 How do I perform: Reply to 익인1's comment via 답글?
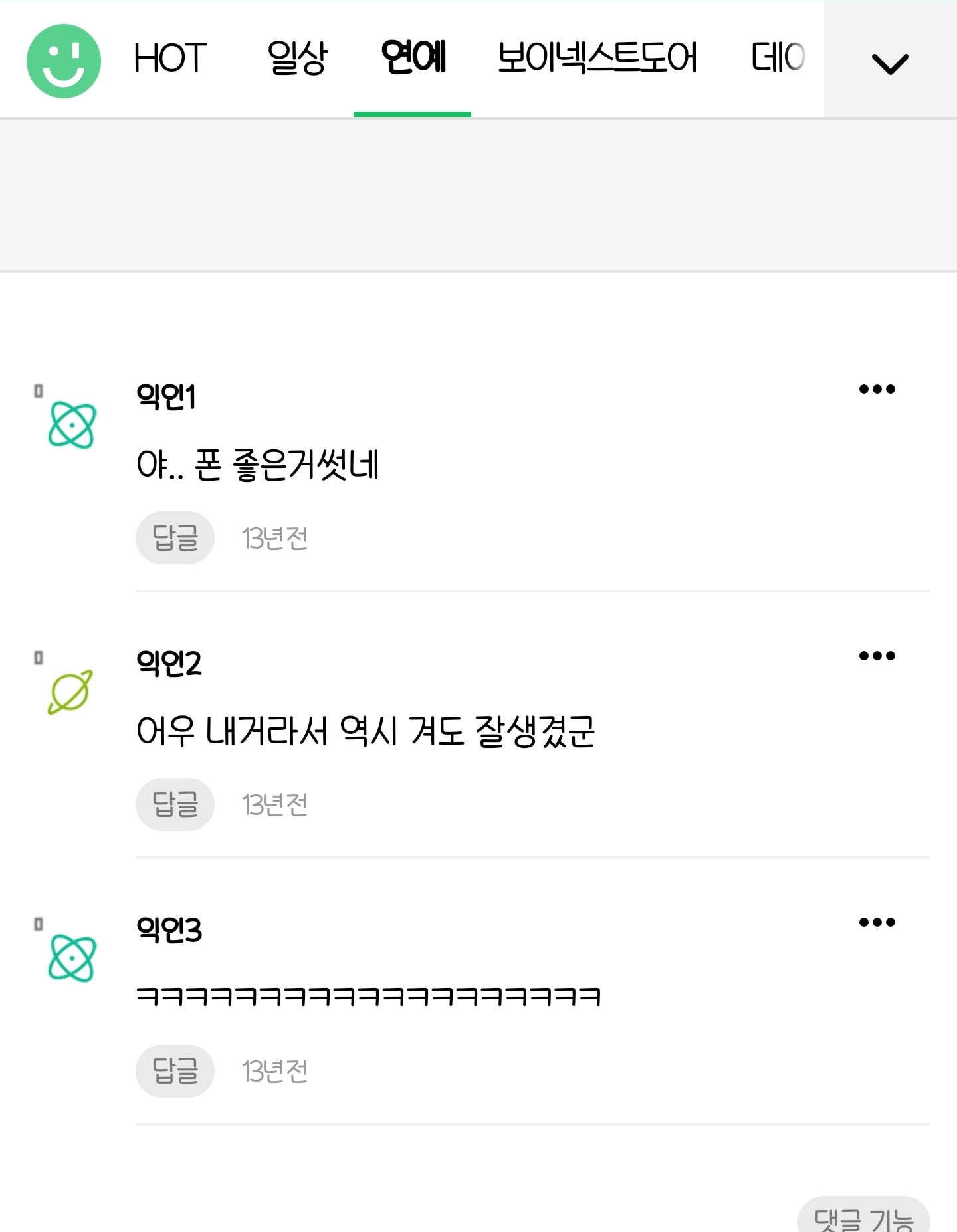(175, 538)
